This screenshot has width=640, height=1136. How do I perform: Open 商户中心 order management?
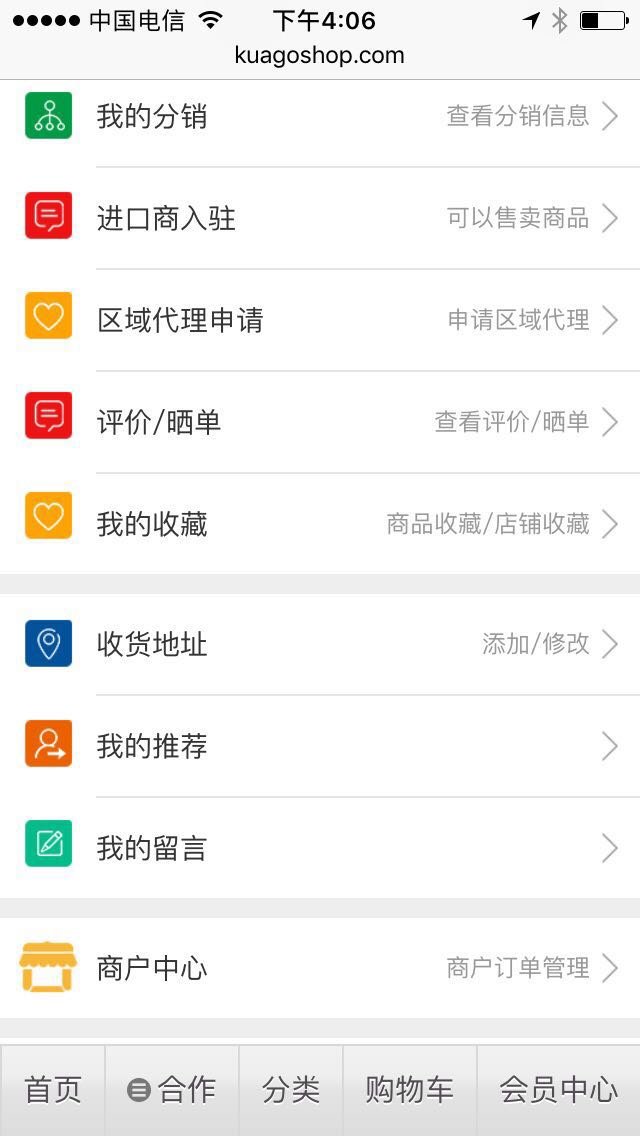click(x=320, y=968)
